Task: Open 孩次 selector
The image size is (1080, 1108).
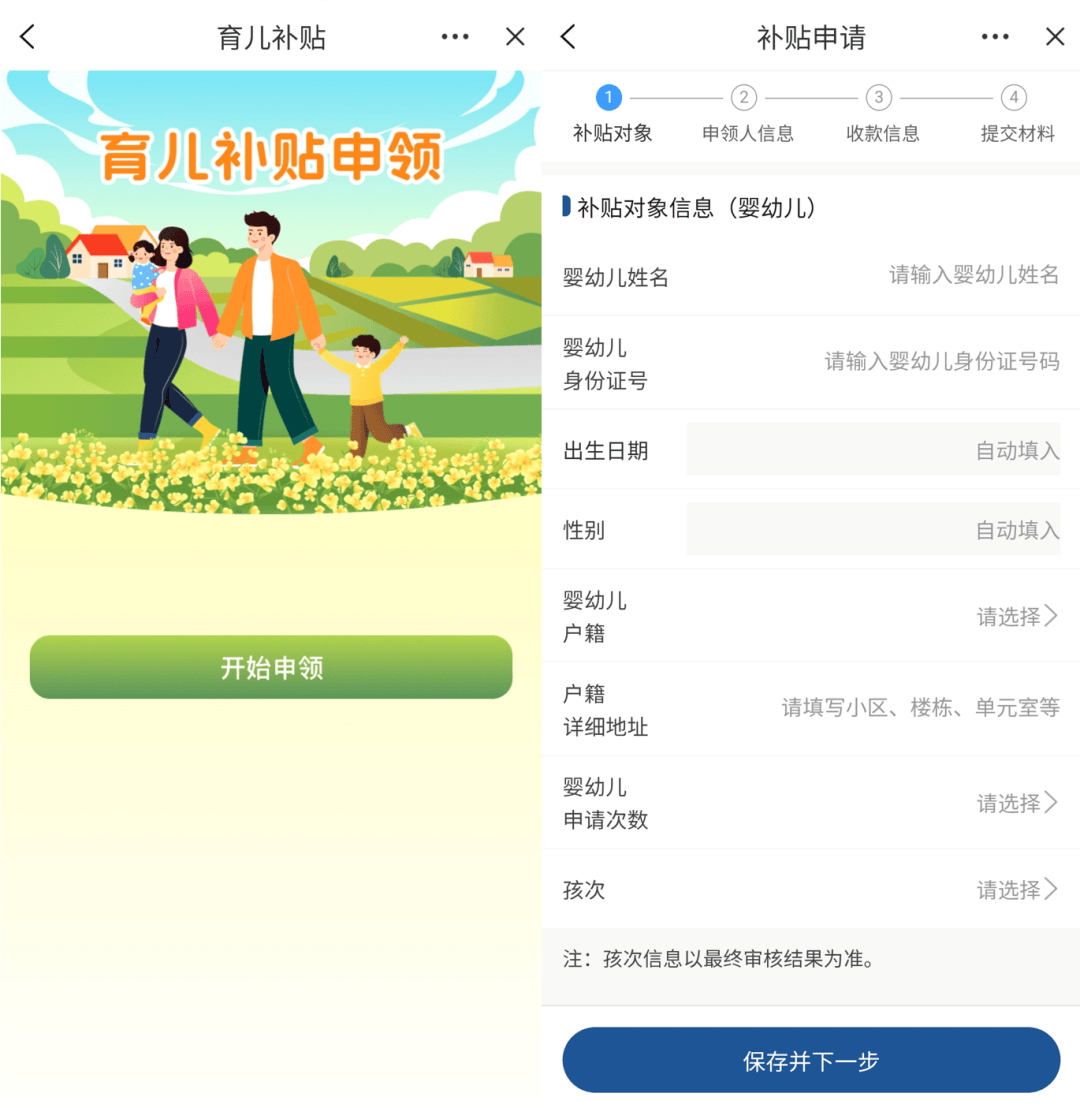Action: pyautogui.click(x=1016, y=889)
